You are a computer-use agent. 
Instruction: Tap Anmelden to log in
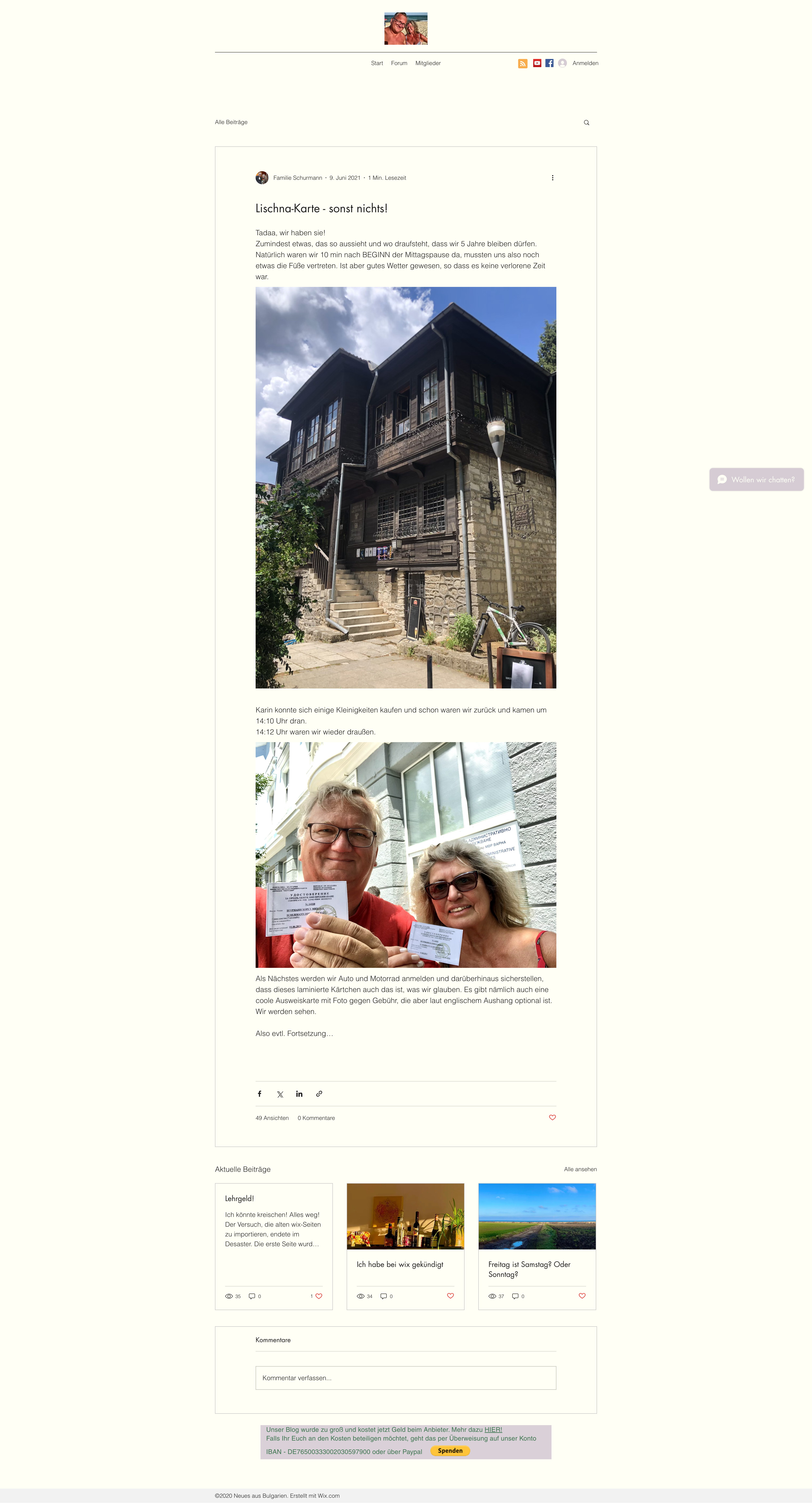(x=585, y=63)
